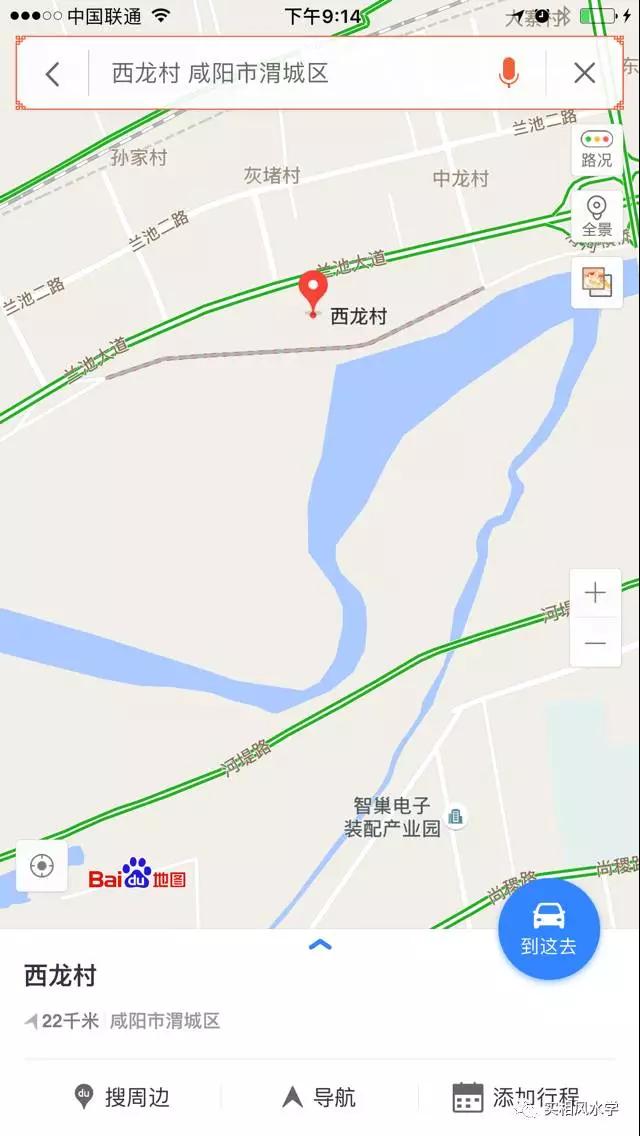640x1136 pixels.
Task: Zoom out the map with the minus button
Action: pyautogui.click(x=595, y=643)
